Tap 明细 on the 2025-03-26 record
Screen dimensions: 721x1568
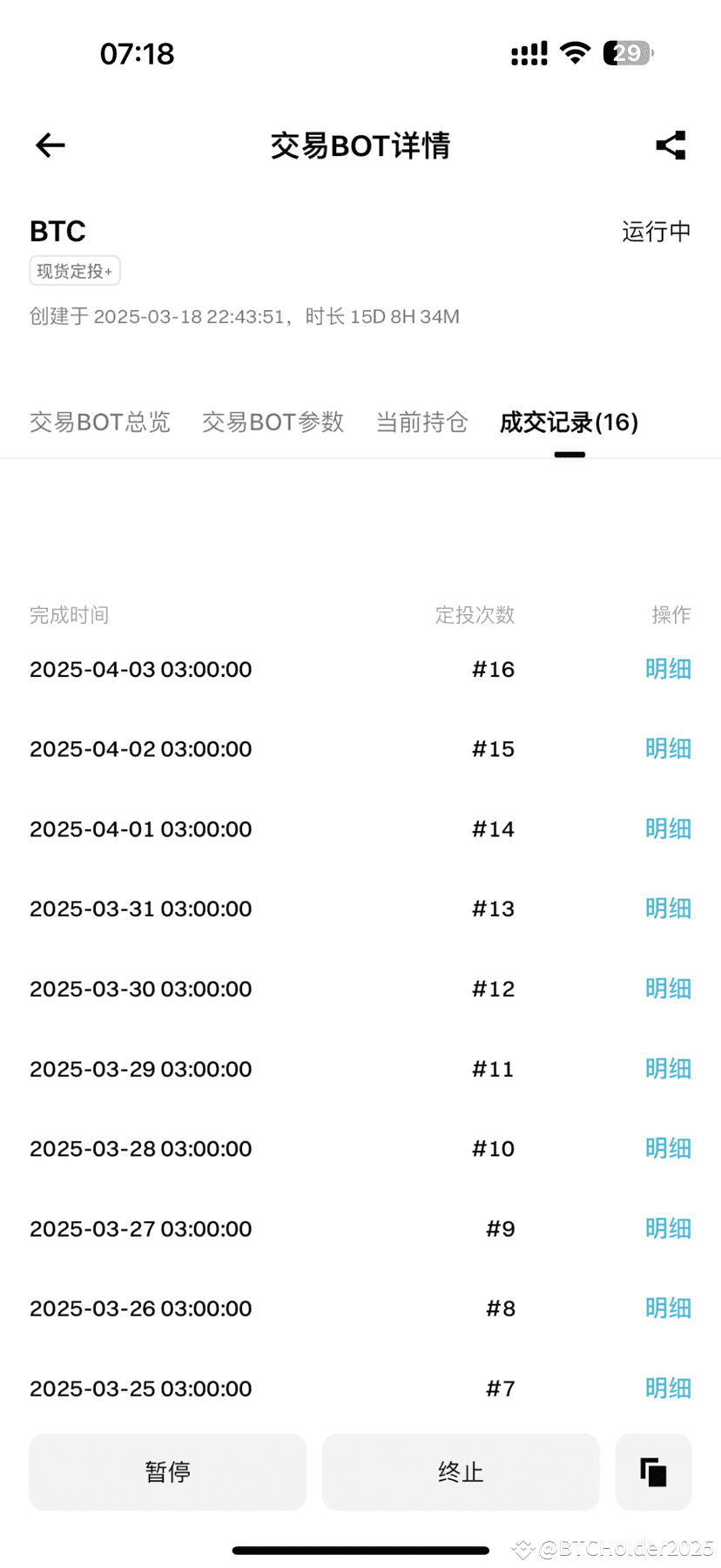(x=668, y=1308)
